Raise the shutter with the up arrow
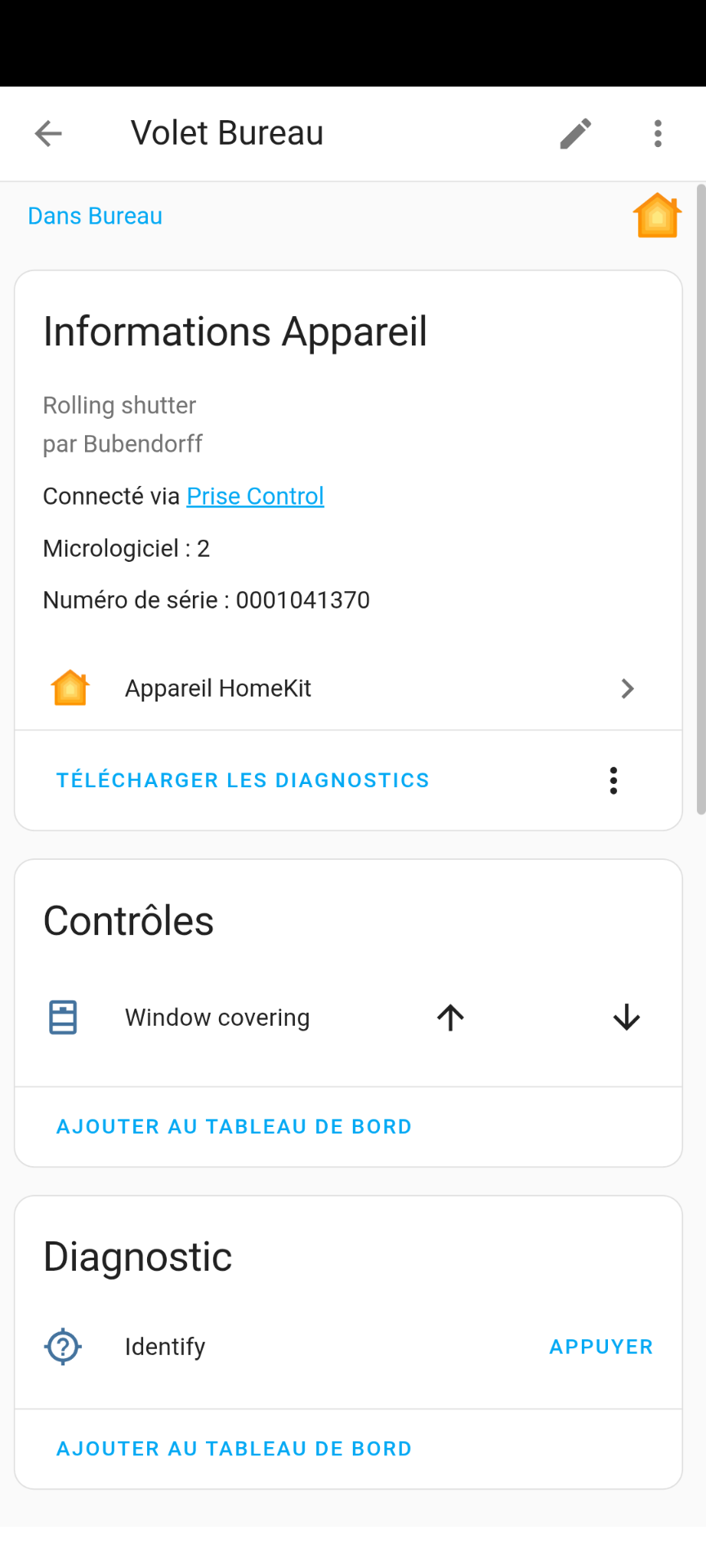Image resolution: width=706 pixels, height=1568 pixels. point(450,1018)
